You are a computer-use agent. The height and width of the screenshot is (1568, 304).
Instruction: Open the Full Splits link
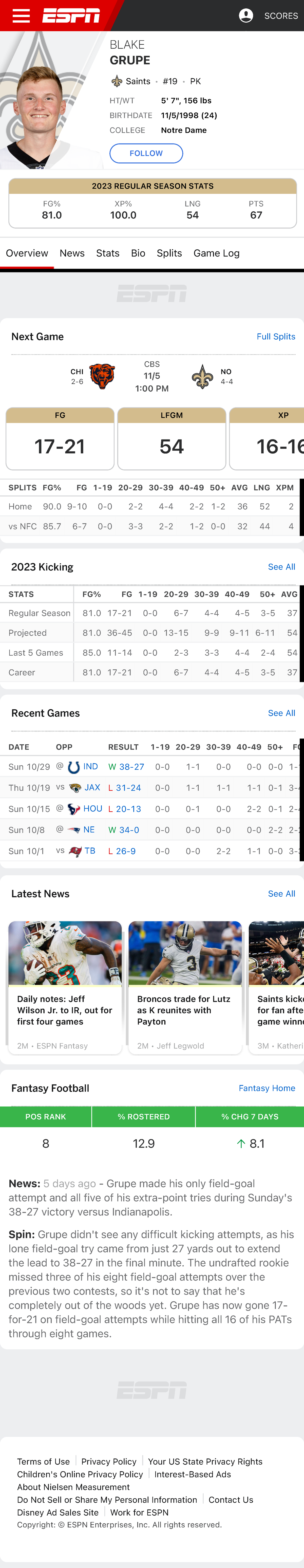pos(275,337)
